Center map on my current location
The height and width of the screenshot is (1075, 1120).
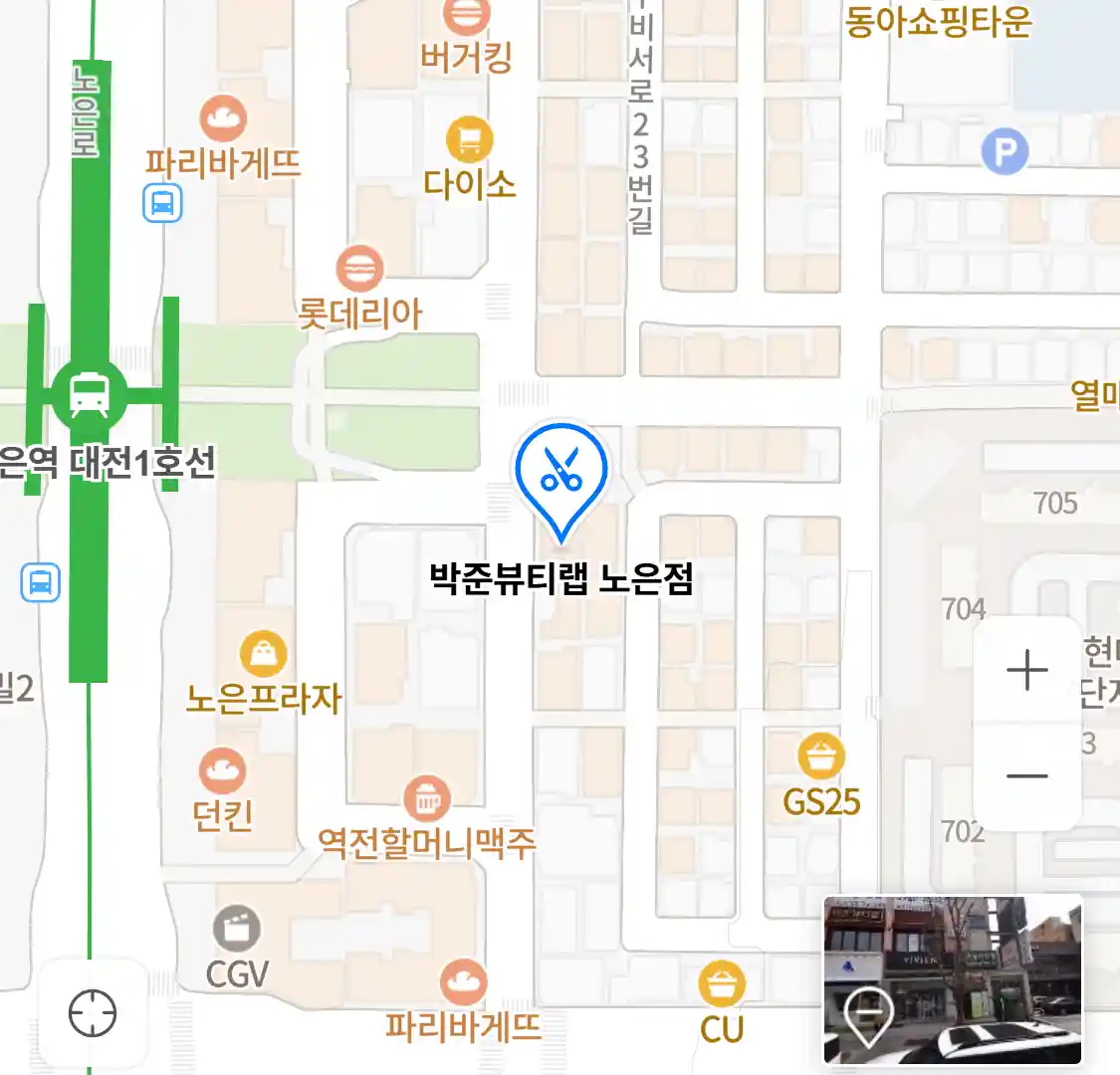tap(93, 1014)
